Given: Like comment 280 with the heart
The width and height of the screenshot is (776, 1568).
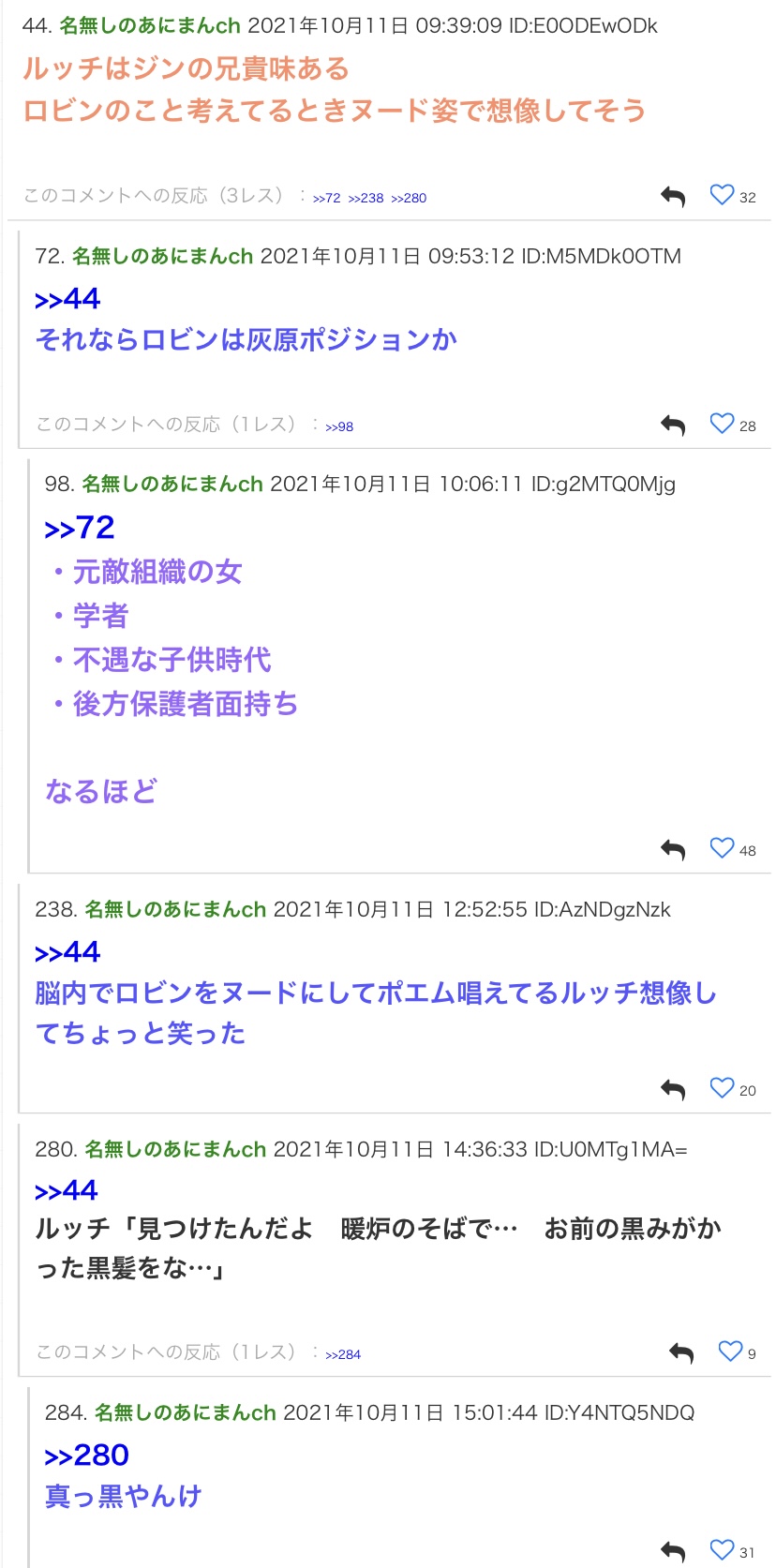Looking at the screenshot, I should (730, 1351).
